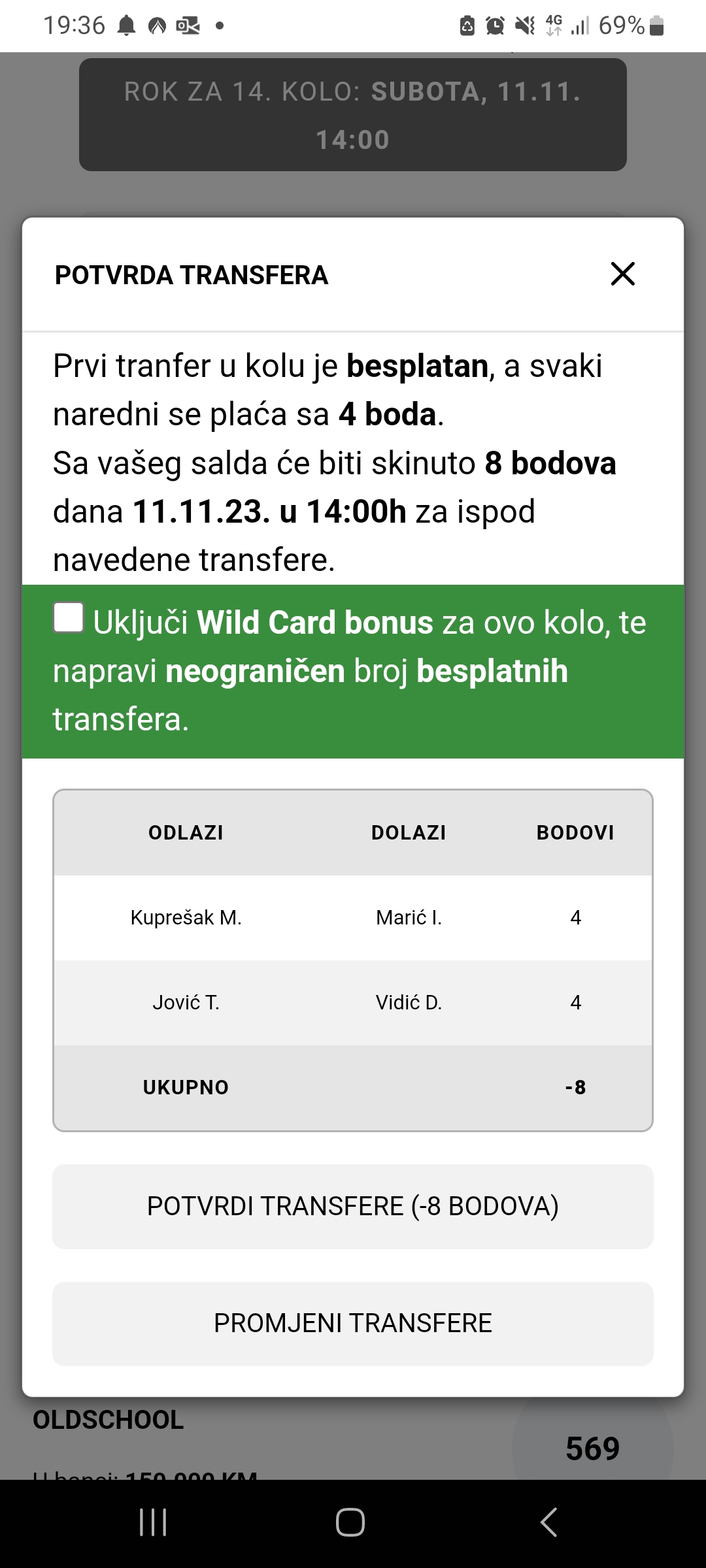Screen dimensions: 706x1568
Task: Enable the Wild Card bonus checkbox
Action: 69,617
